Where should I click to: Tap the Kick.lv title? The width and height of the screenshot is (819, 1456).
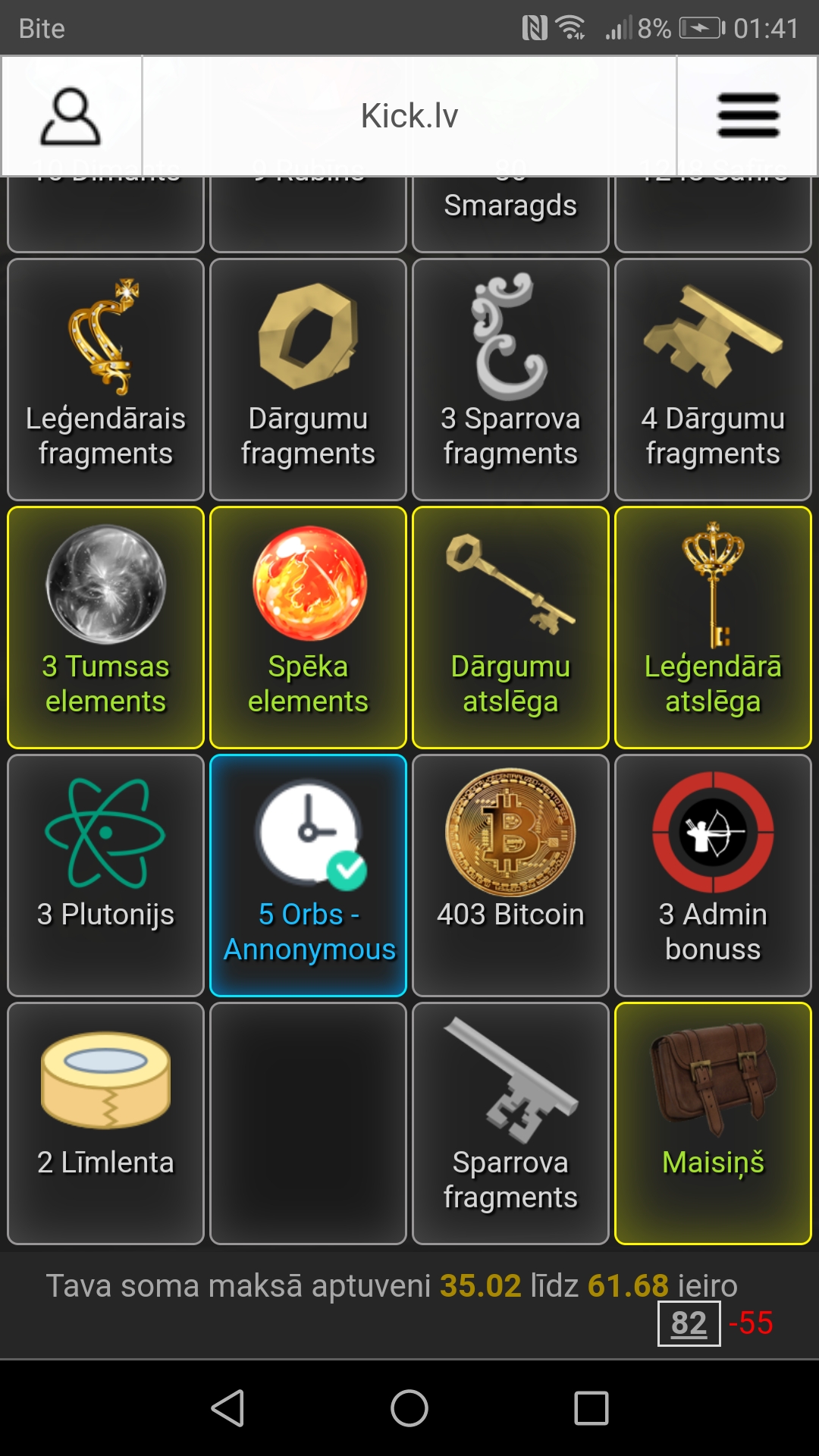coord(409,116)
